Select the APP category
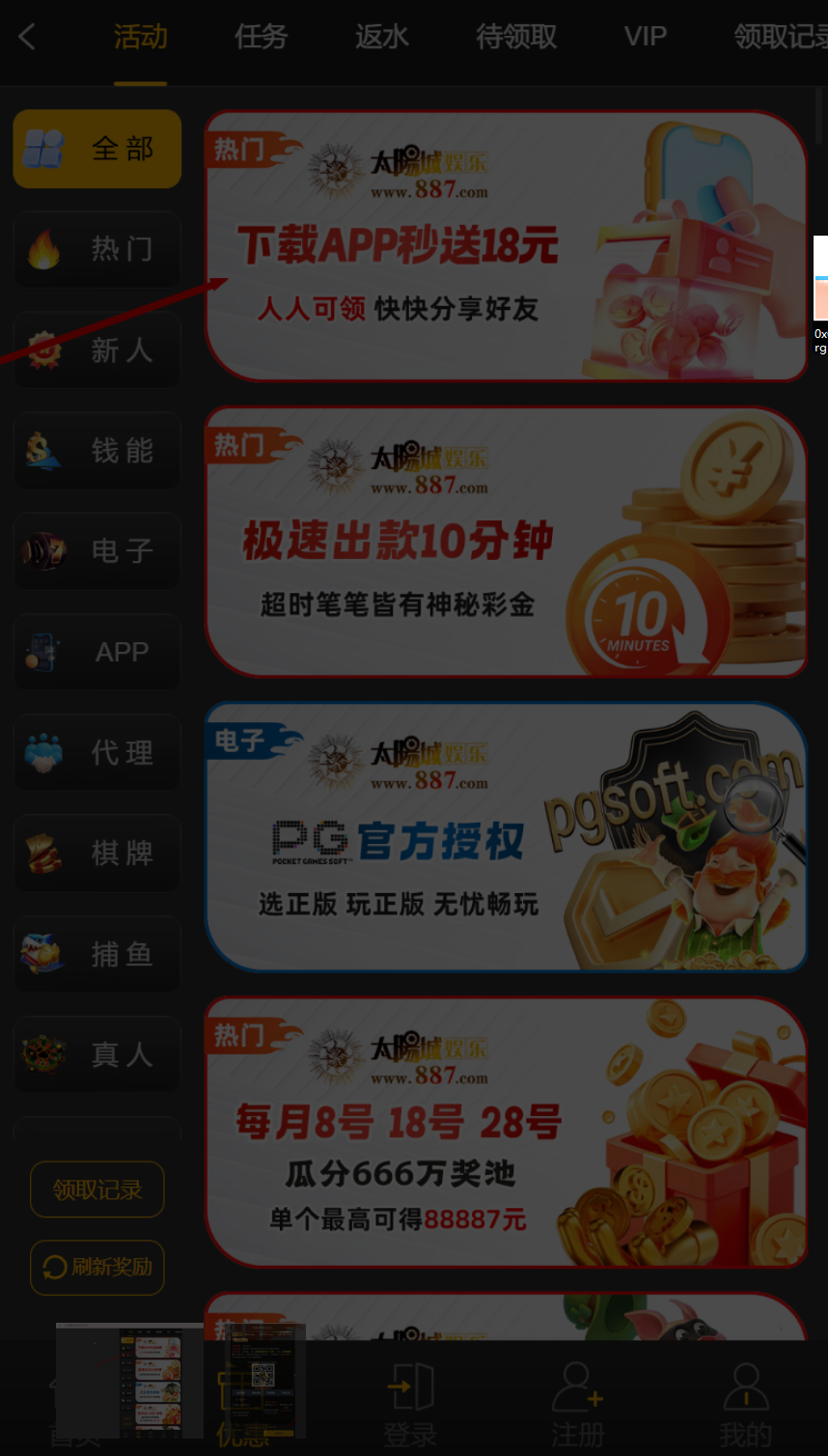 [x=97, y=652]
